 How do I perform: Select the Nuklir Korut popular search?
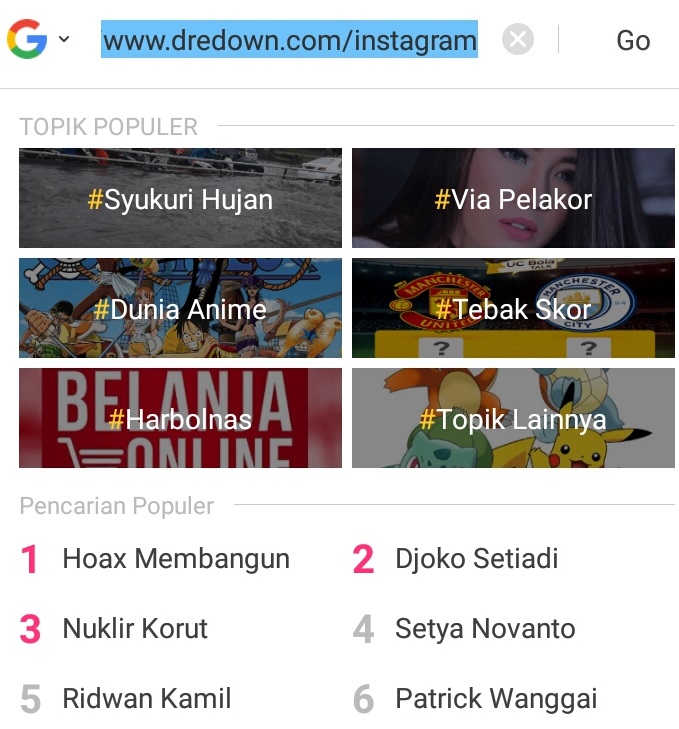coord(135,628)
